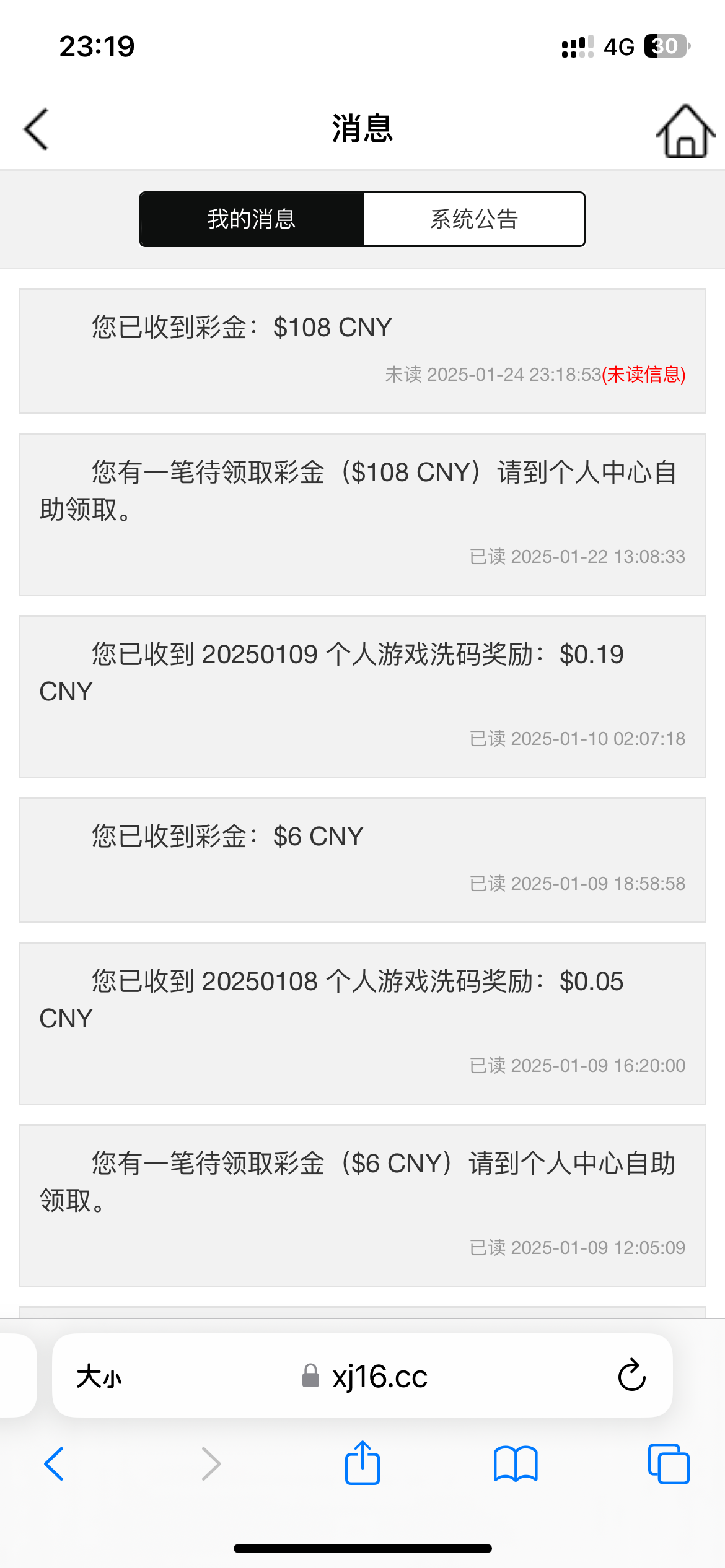Screen dimensions: 725x1568
Task: Go back in Safari's bottom toolbar
Action: [x=55, y=1464]
